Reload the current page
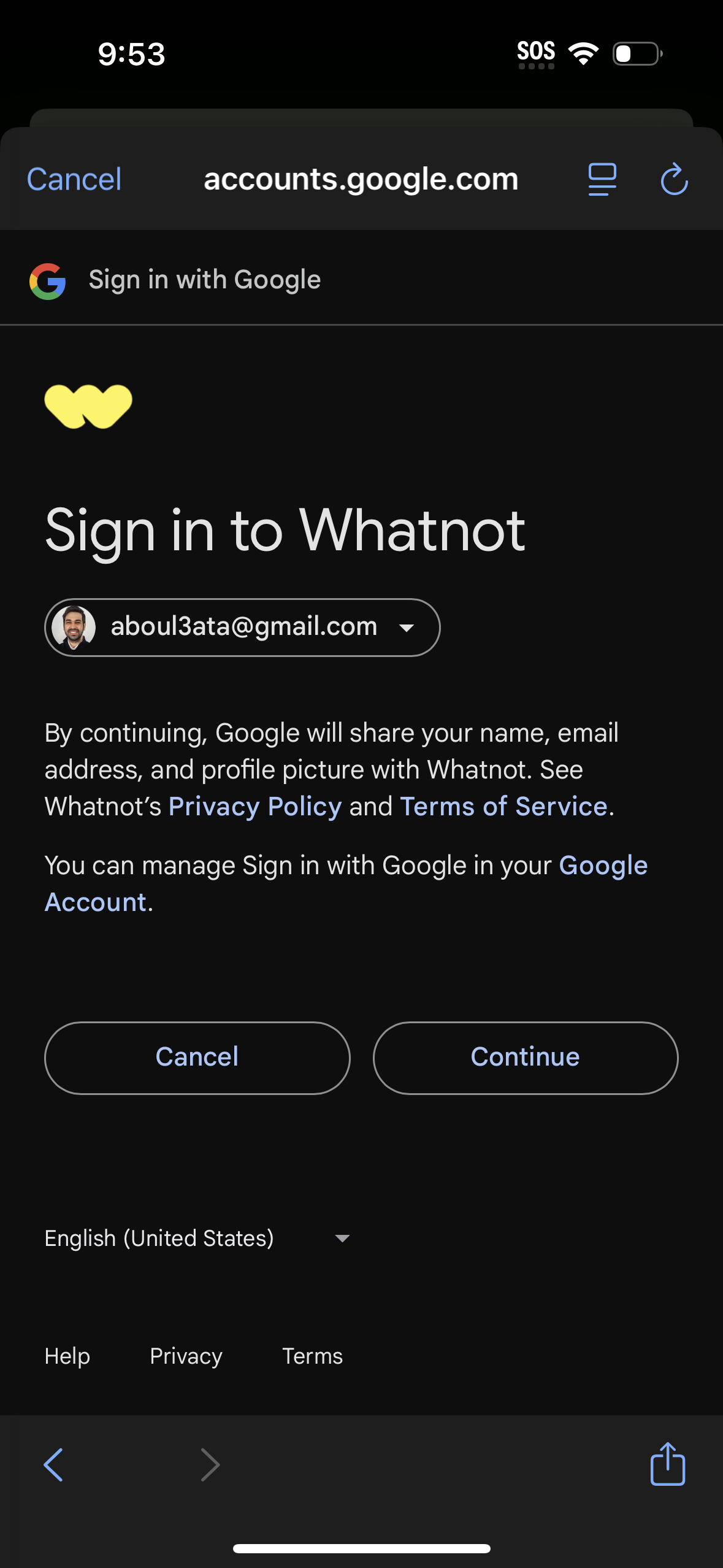The image size is (723, 1568). [673, 179]
